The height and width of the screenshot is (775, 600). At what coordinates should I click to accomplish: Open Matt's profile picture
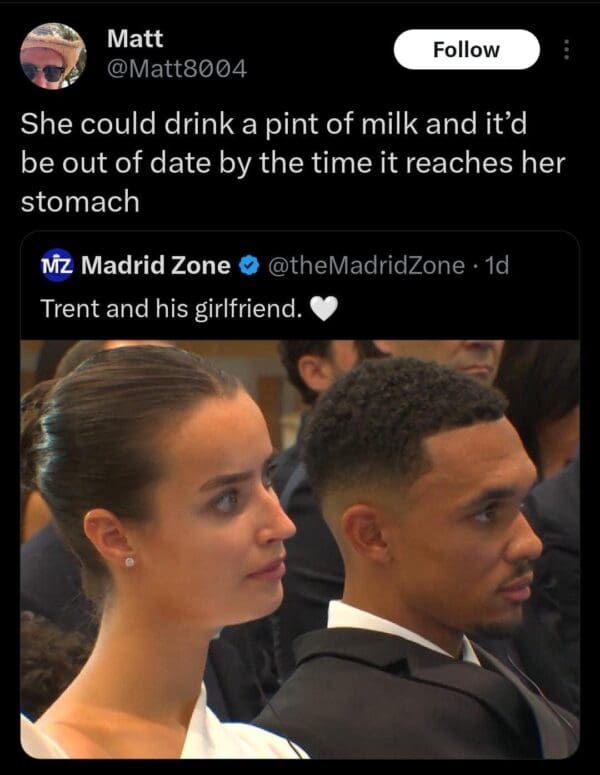[x=53, y=56]
